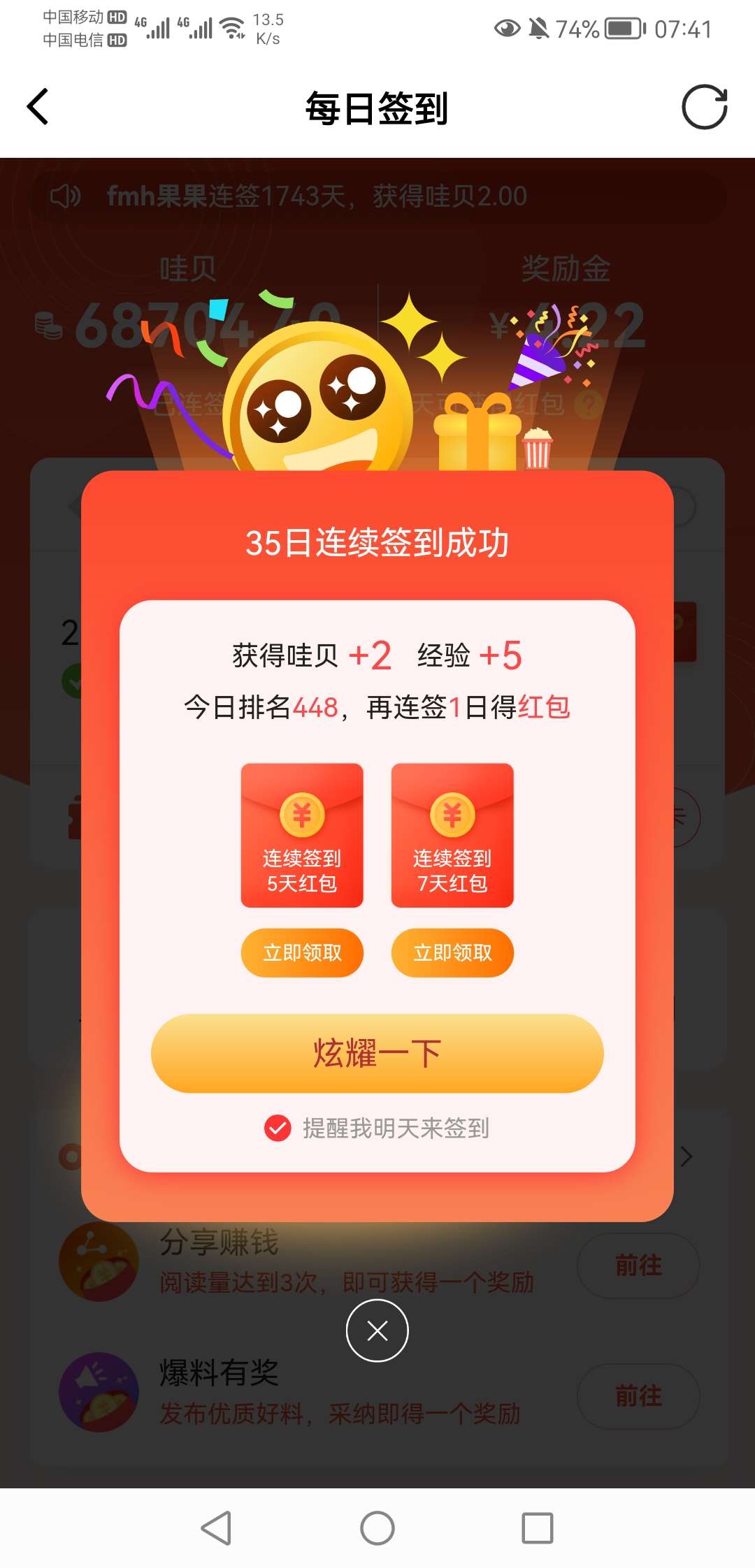This screenshot has height=1568, width=755.
Task: Open the recent apps view
Action: pyautogui.click(x=537, y=1528)
